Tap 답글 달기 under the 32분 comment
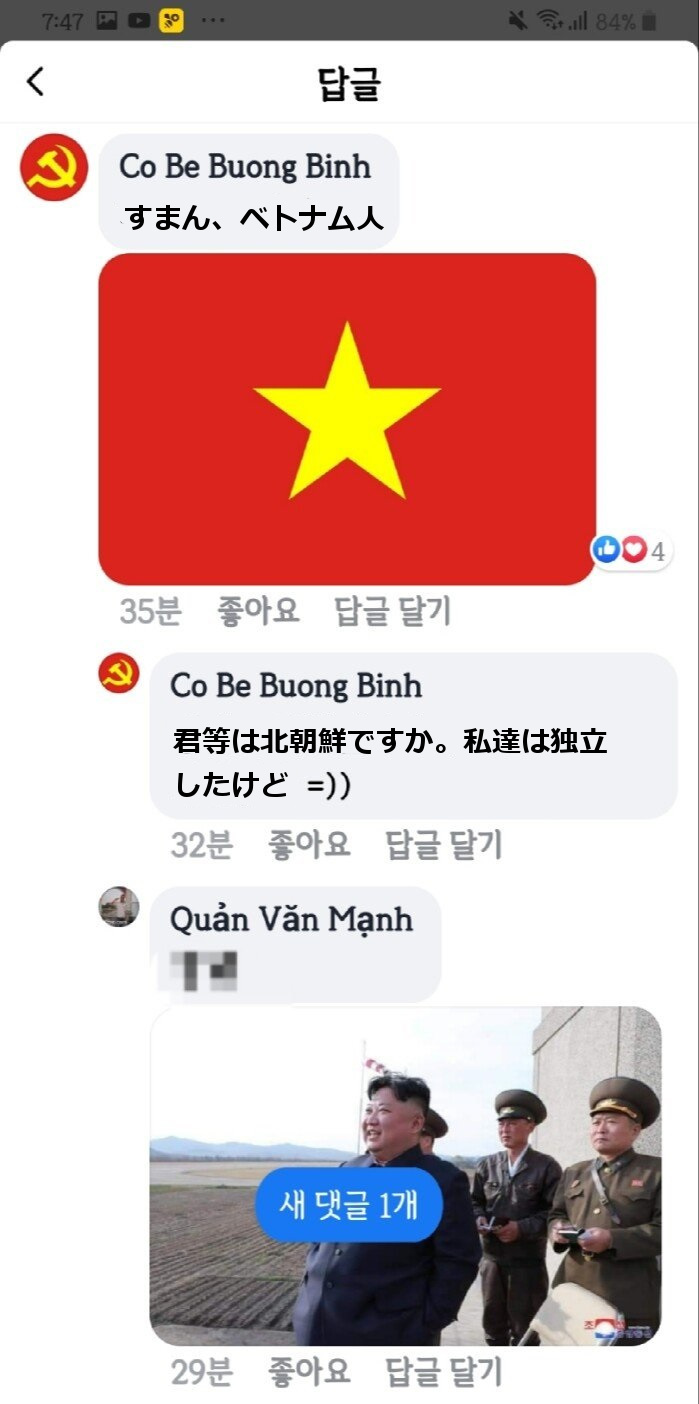Image resolution: width=699 pixels, height=1404 pixels. tap(444, 845)
